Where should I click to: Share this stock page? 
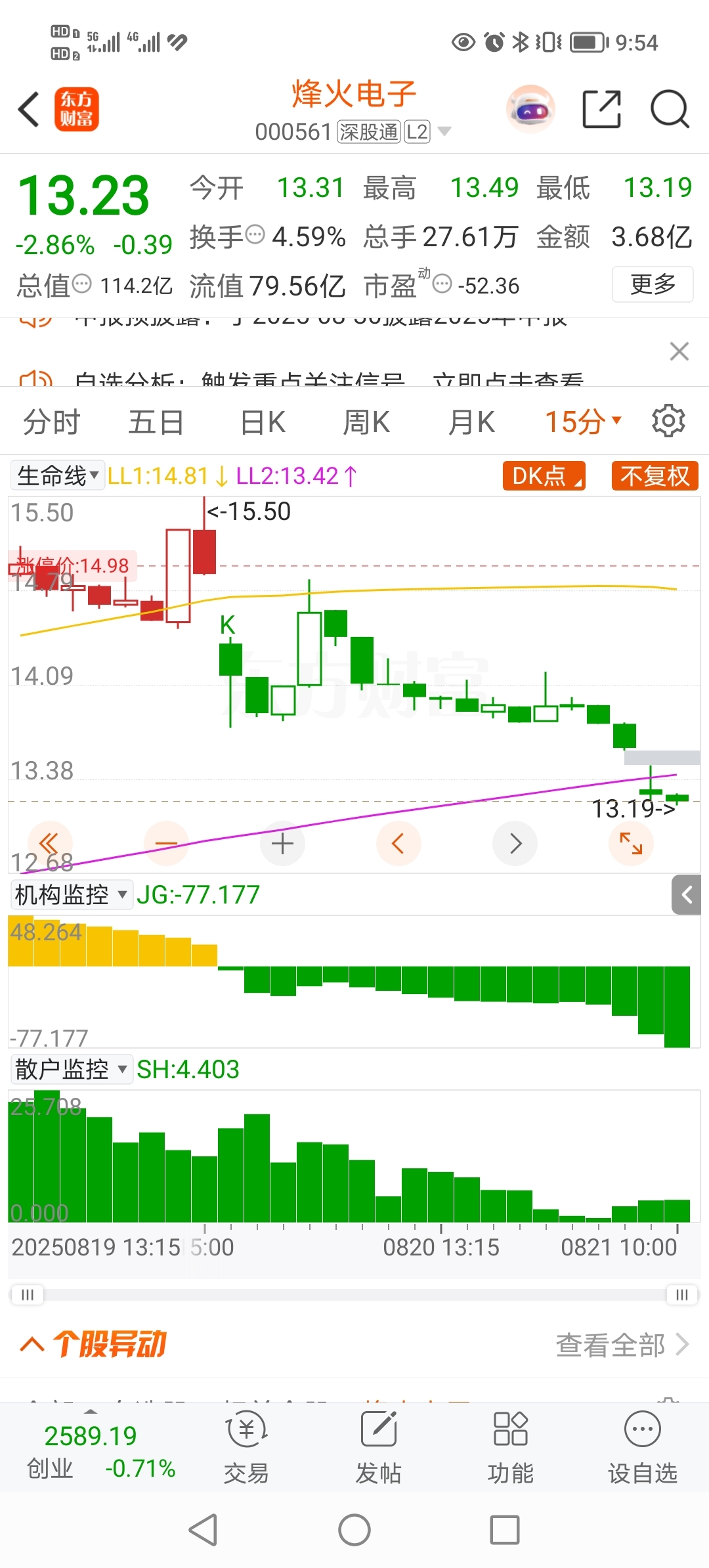click(601, 109)
